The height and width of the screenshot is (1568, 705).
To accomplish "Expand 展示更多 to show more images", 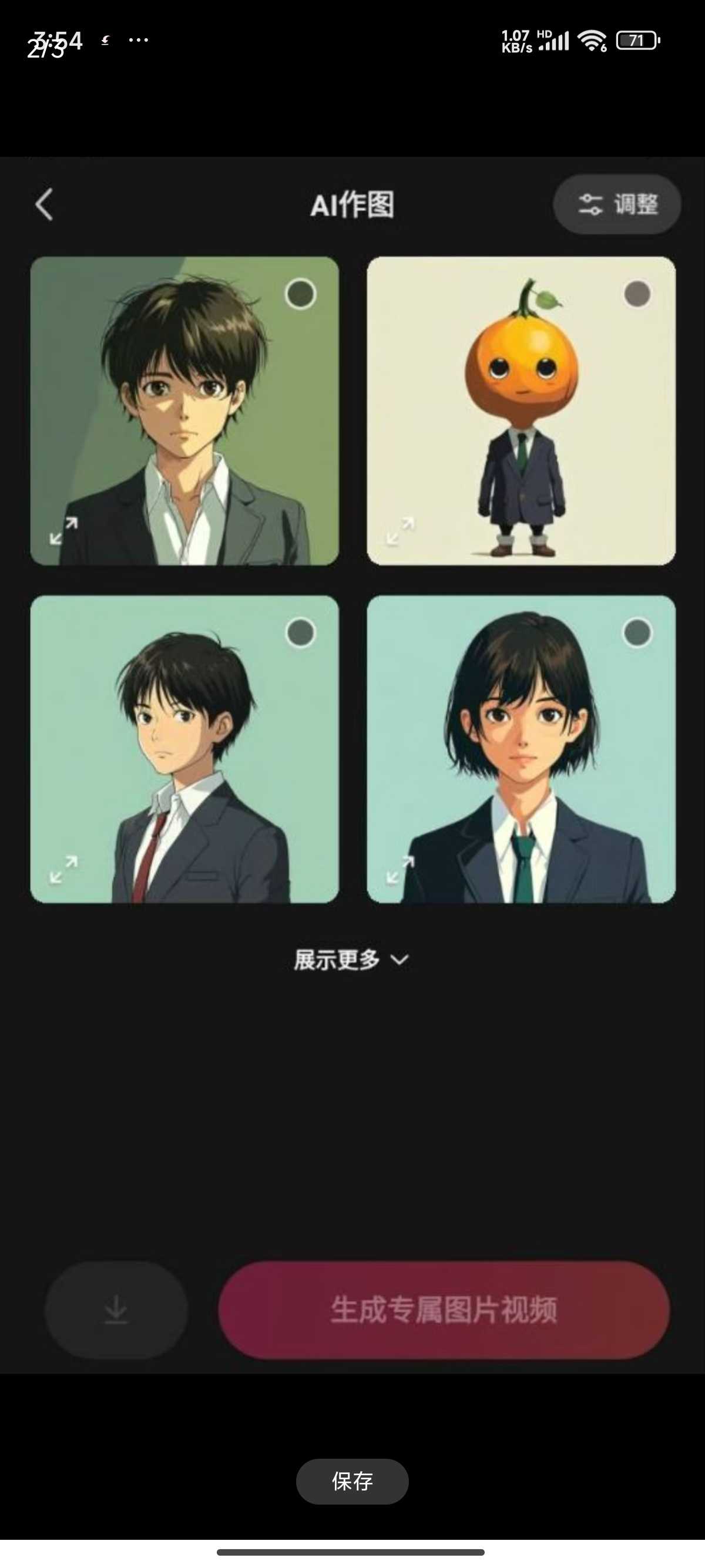I will pyautogui.click(x=351, y=960).
